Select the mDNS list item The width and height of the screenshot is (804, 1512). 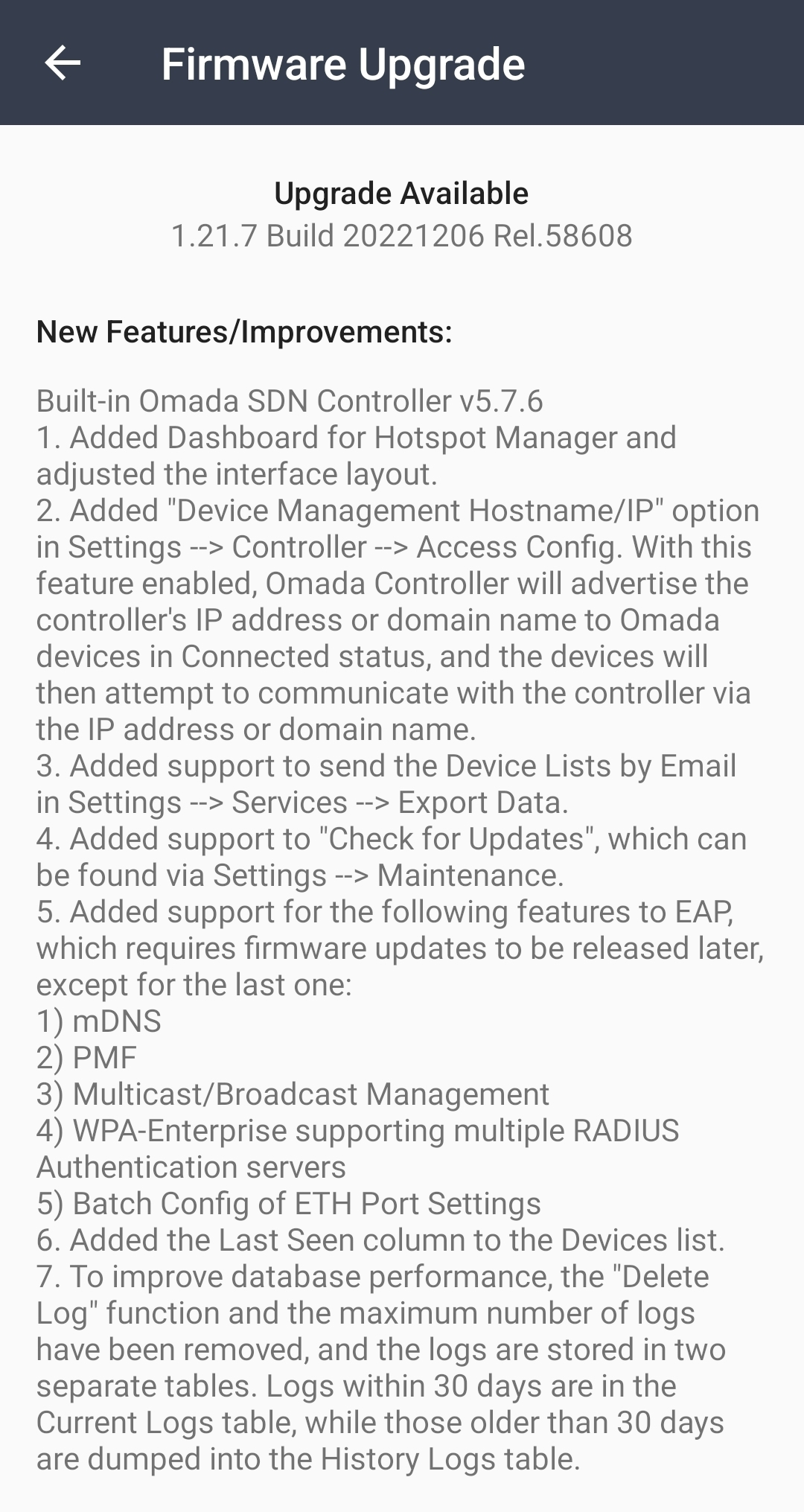click(100, 1021)
